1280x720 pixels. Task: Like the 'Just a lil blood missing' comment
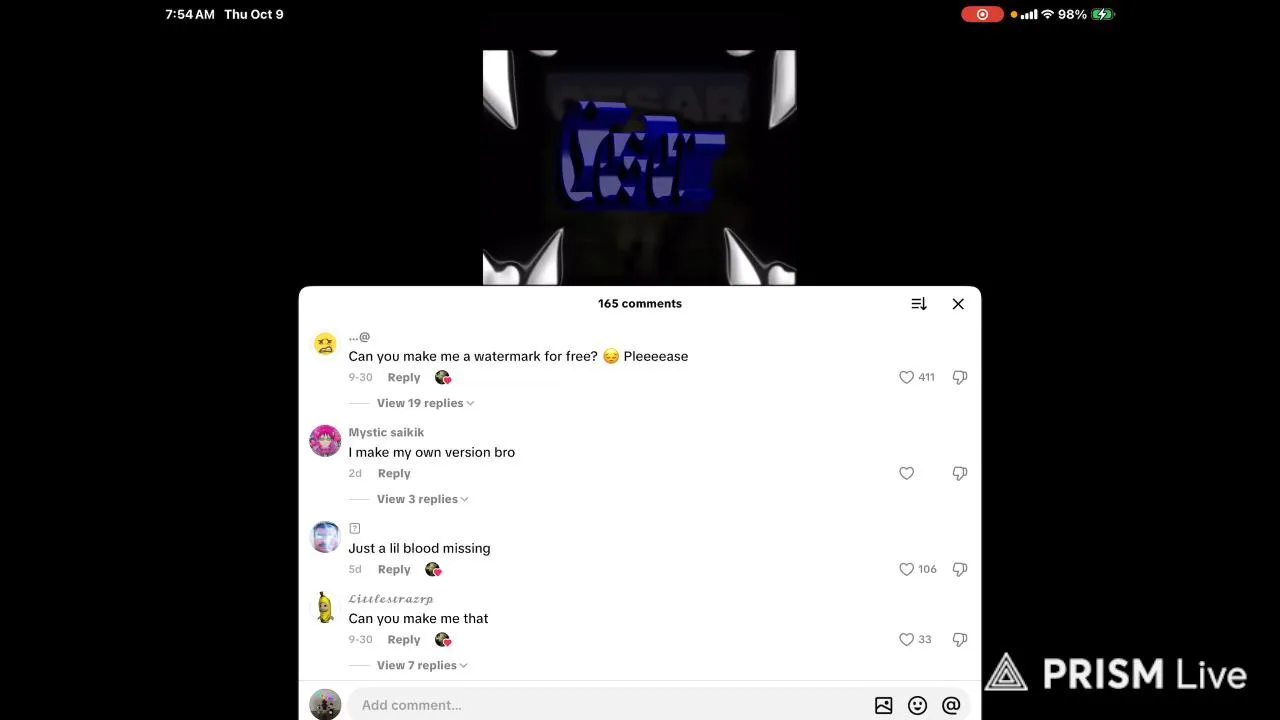coord(907,569)
